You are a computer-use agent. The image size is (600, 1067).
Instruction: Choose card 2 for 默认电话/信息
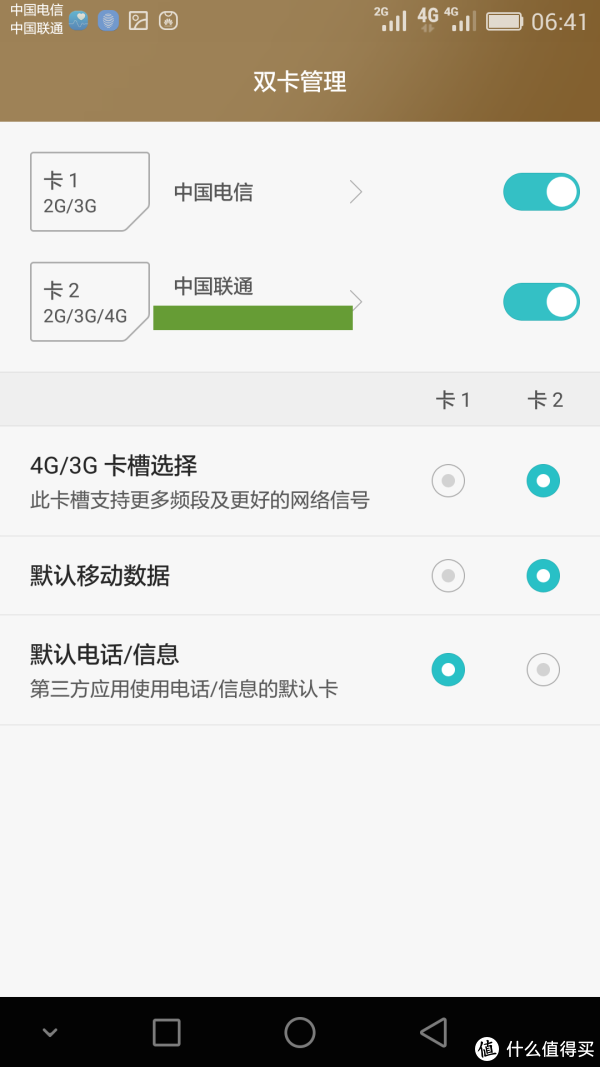click(x=543, y=670)
